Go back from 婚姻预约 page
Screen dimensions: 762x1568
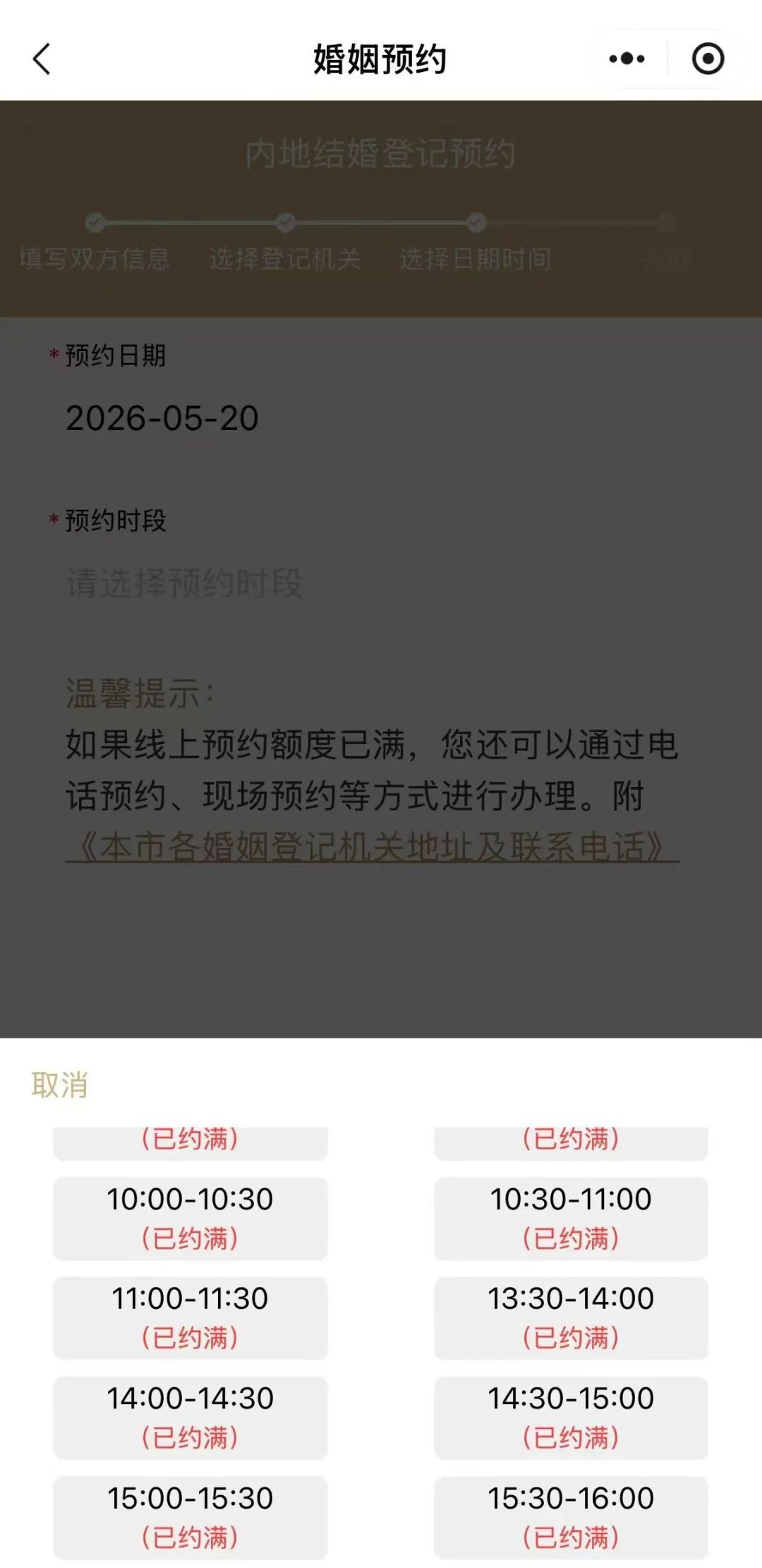click(x=42, y=59)
